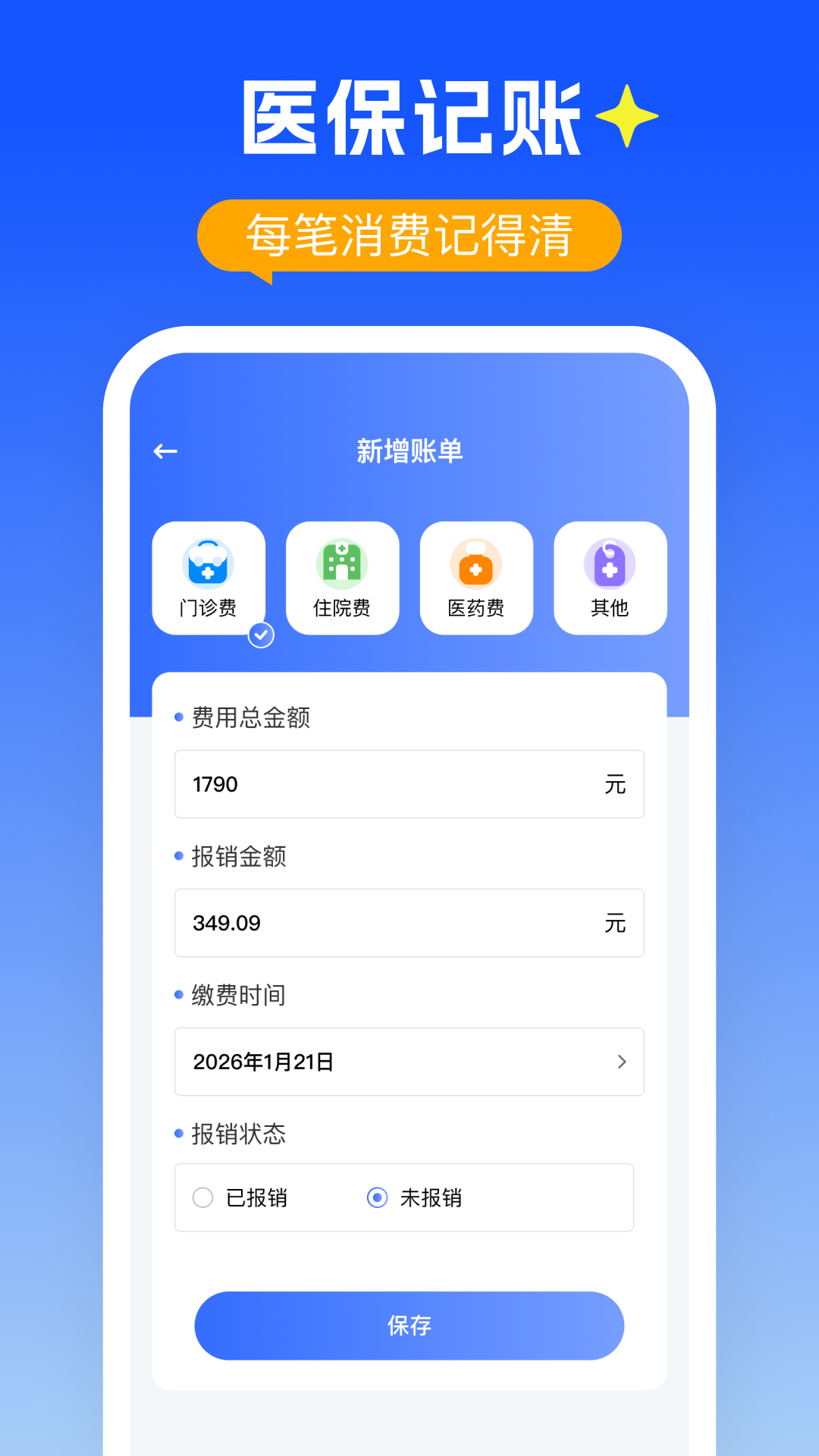Select the 未报销 radio button
The image size is (819, 1456).
coord(377,1198)
